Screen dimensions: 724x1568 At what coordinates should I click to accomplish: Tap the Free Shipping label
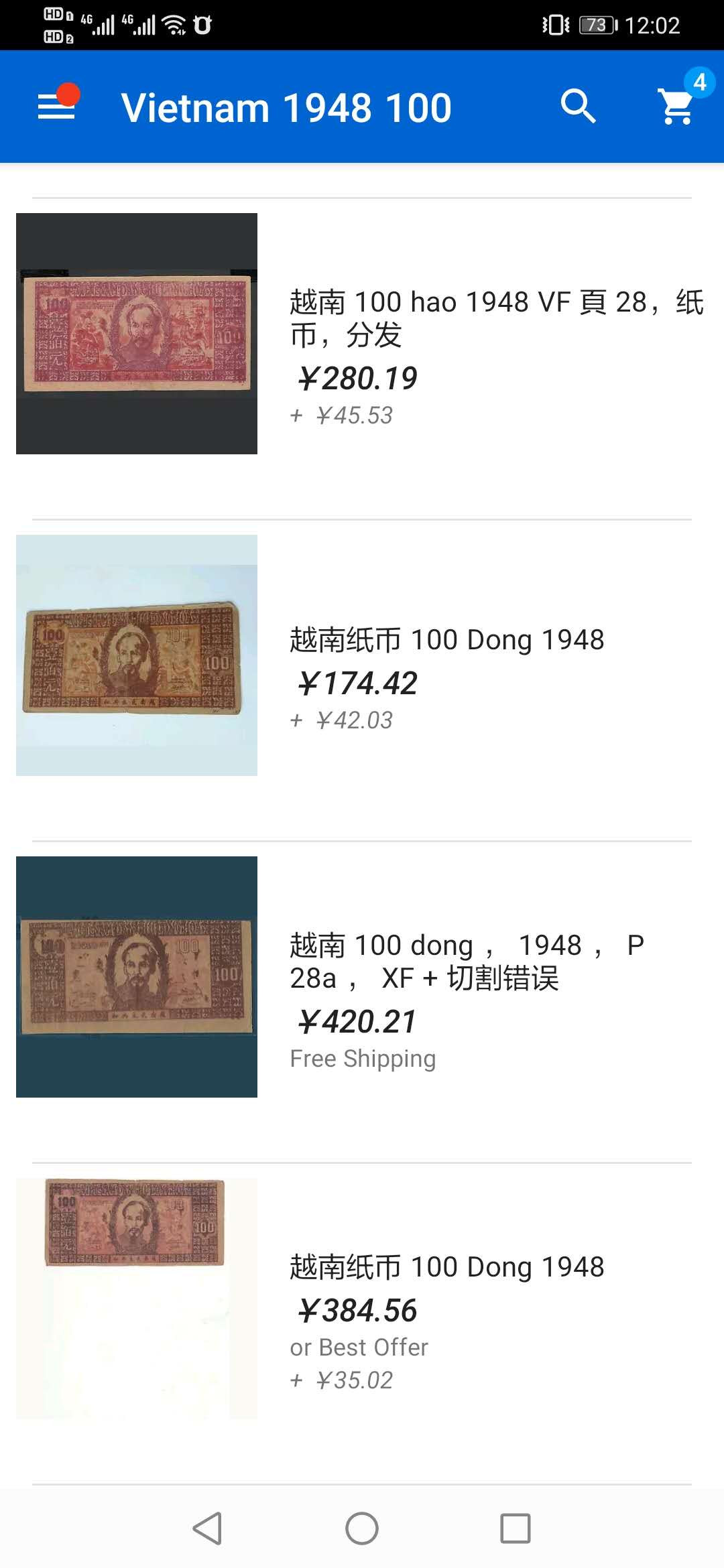point(363,1057)
